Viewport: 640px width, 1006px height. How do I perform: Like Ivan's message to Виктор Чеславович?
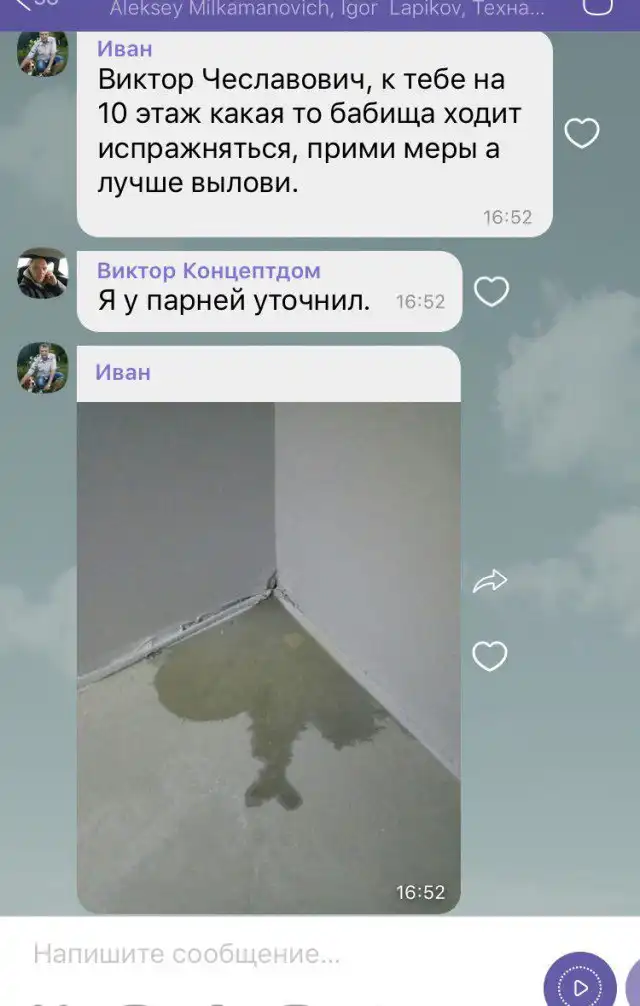[582, 133]
